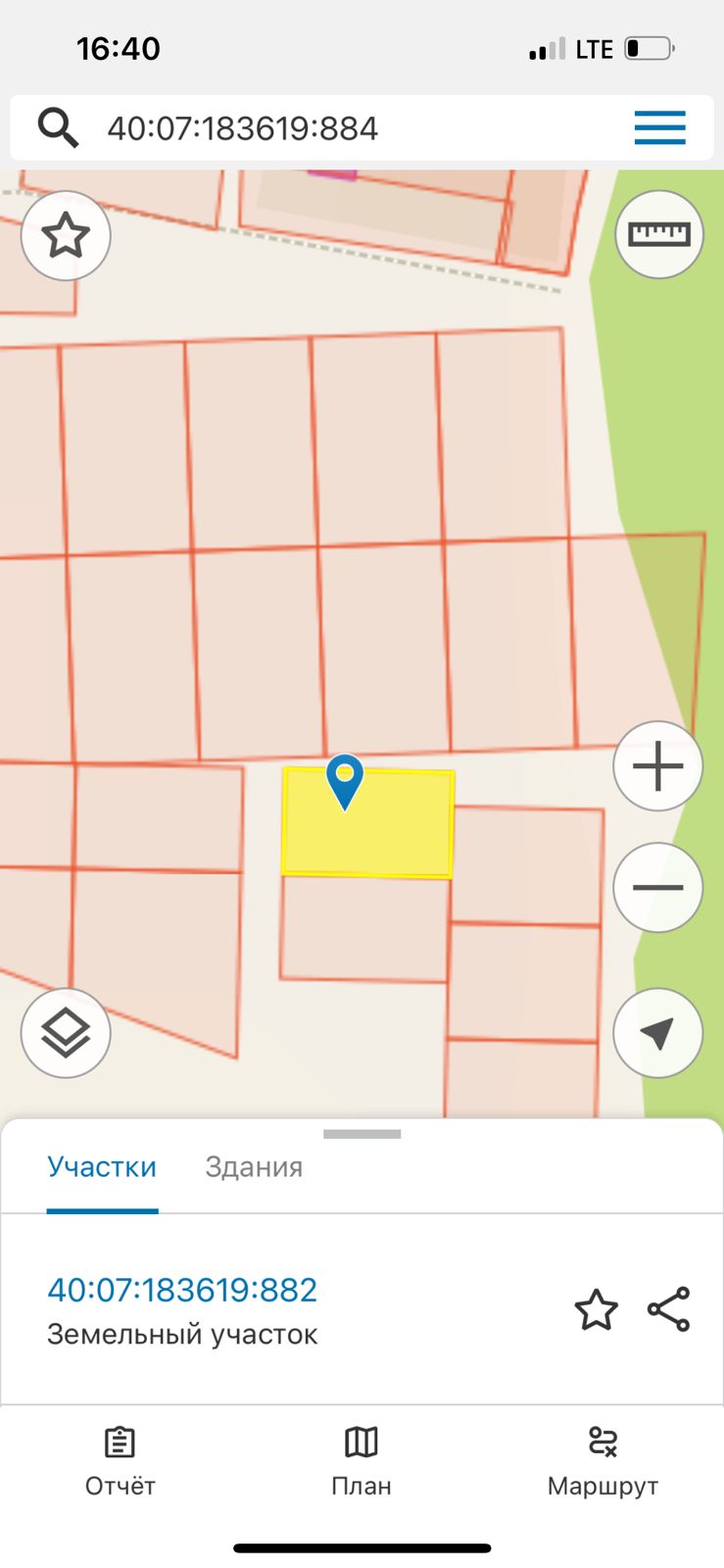Zoom in with the plus button
This screenshot has width=724, height=1568.
tap(658, 766)
